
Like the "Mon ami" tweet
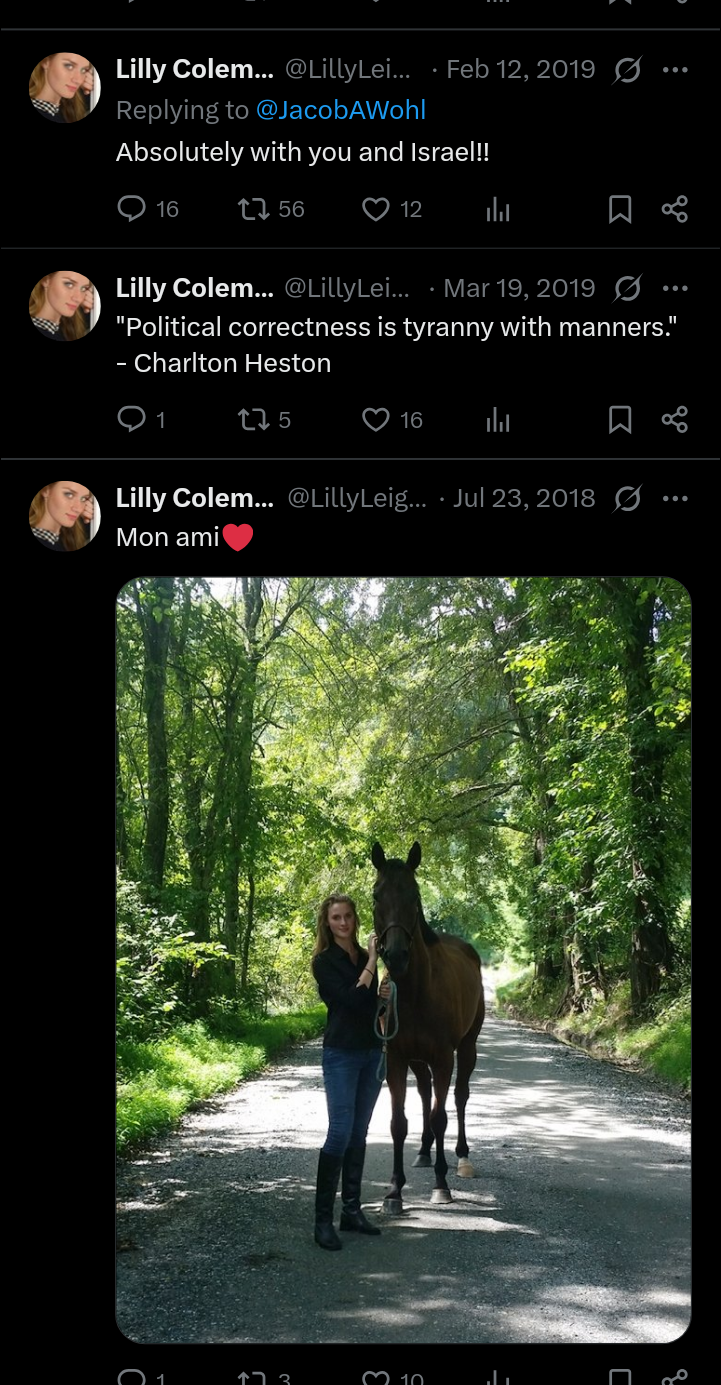coord(375,1379)
